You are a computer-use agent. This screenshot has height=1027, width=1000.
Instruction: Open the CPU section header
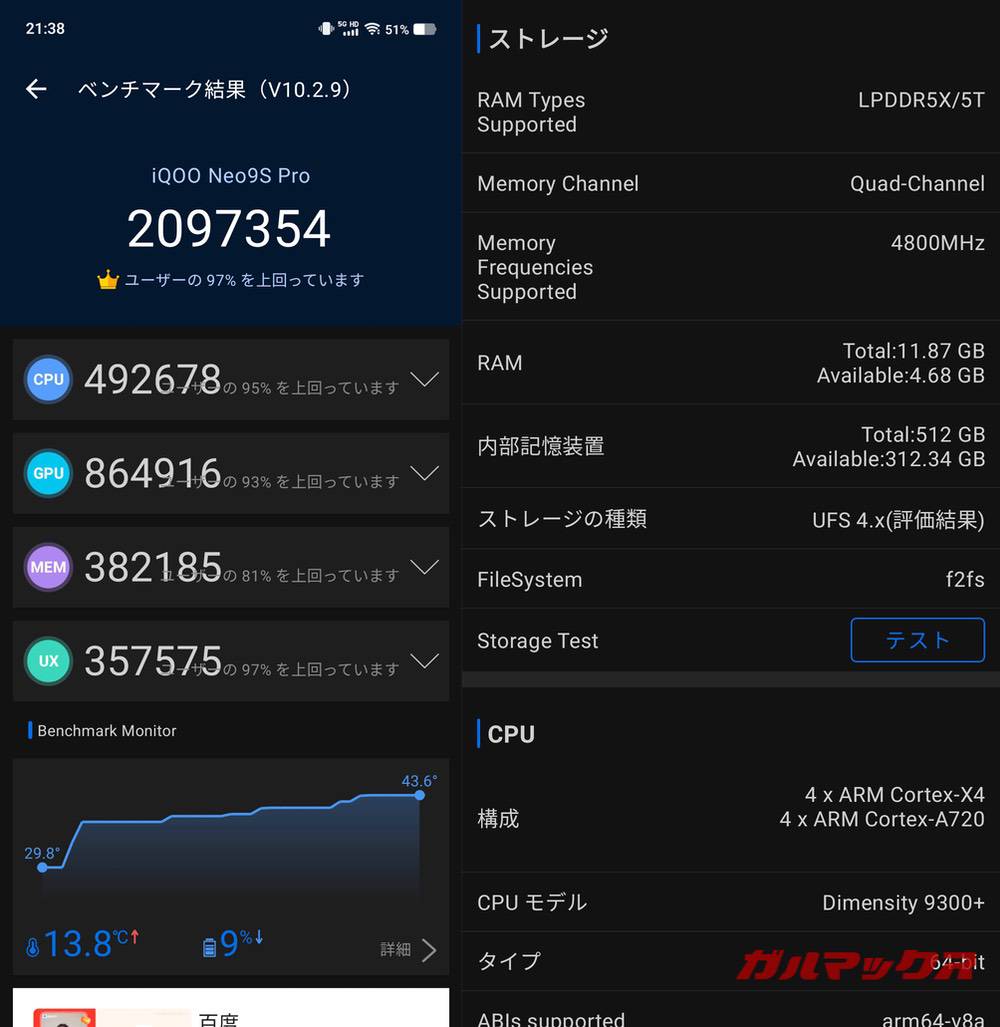tap(510, 734)
